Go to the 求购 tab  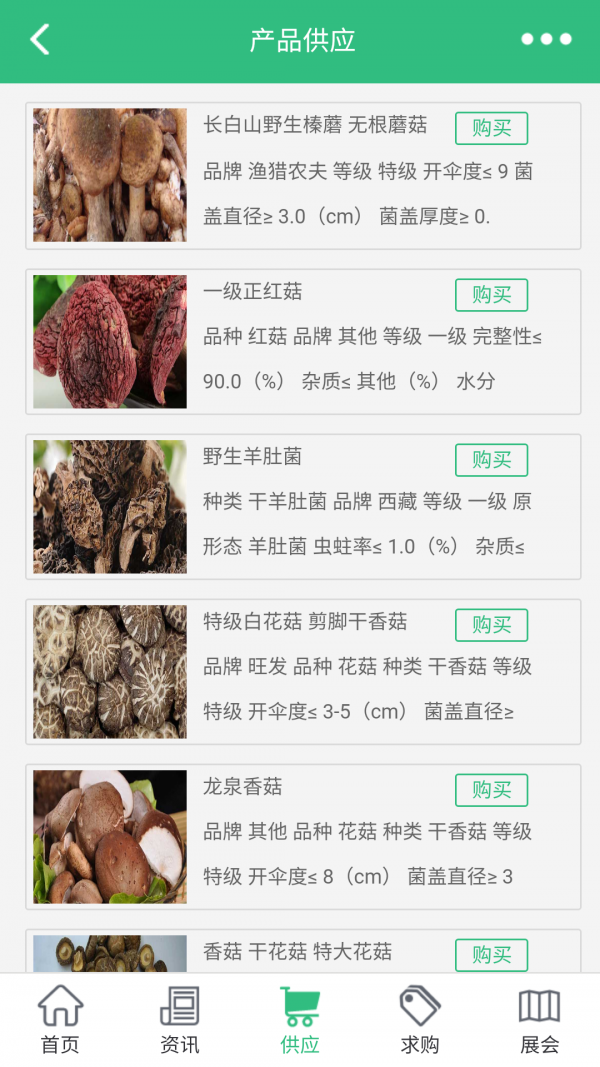click(420, 1020)
